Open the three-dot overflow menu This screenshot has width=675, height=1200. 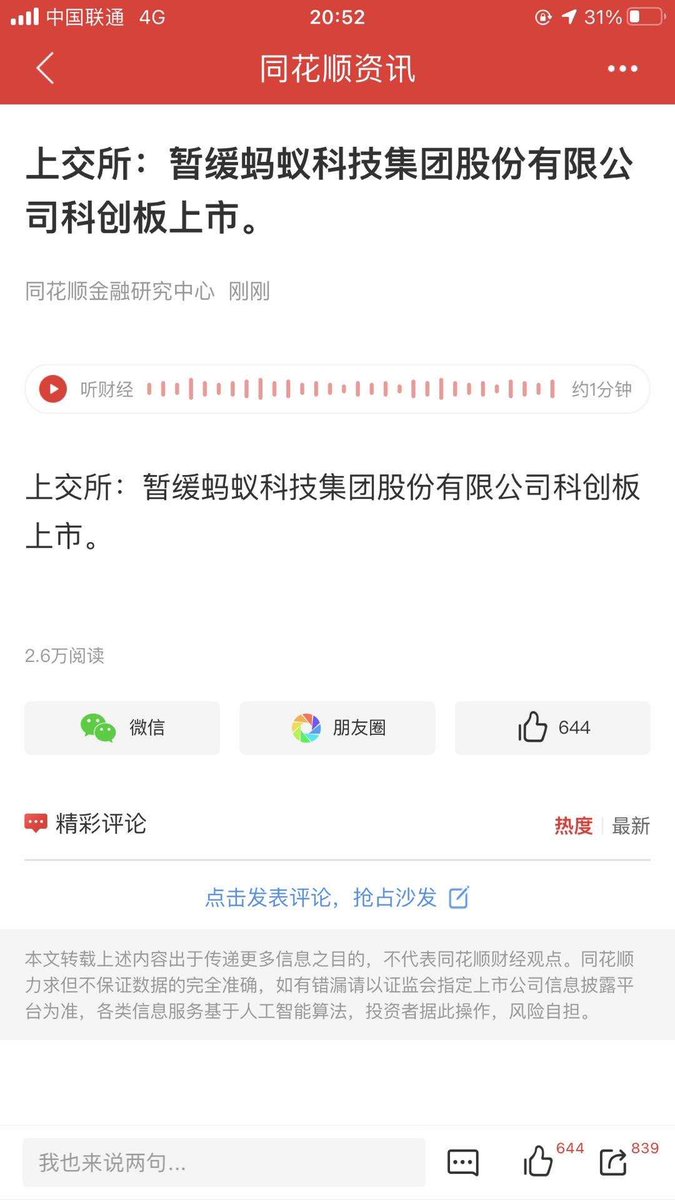(x=622, y=69)
